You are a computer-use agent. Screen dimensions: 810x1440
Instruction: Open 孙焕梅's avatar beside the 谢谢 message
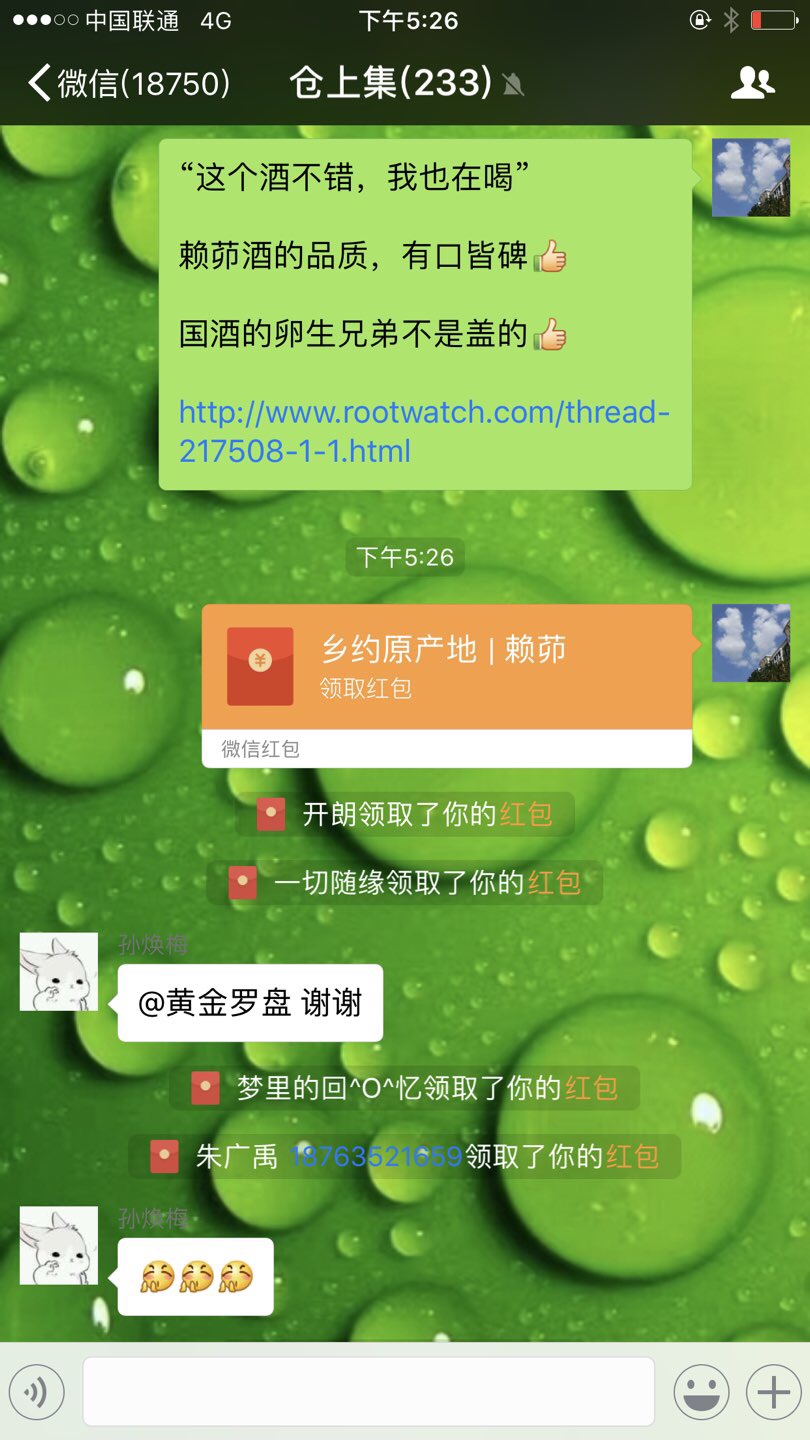point(59,972)
